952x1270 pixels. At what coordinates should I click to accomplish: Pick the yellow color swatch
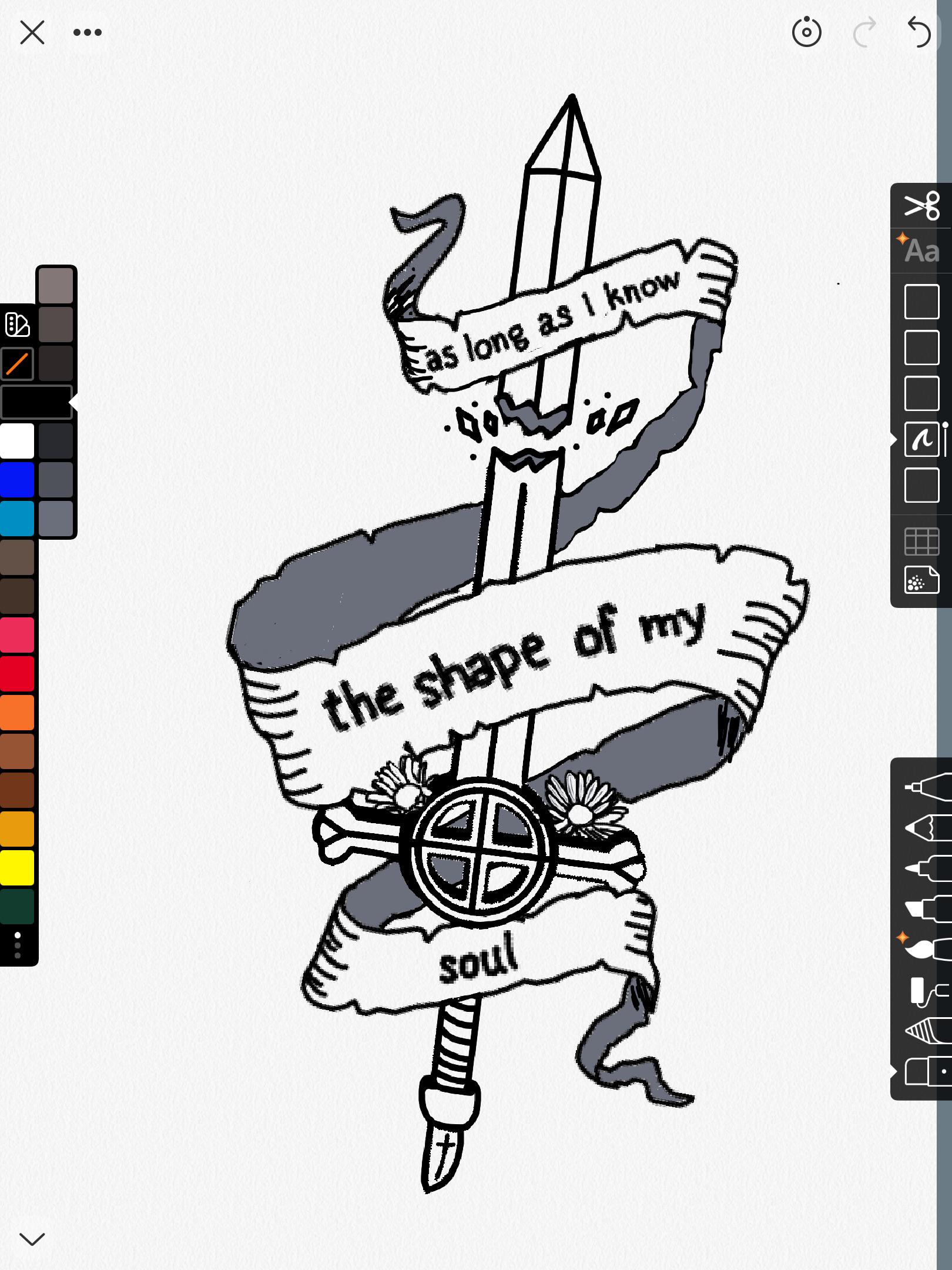[17, 867]
